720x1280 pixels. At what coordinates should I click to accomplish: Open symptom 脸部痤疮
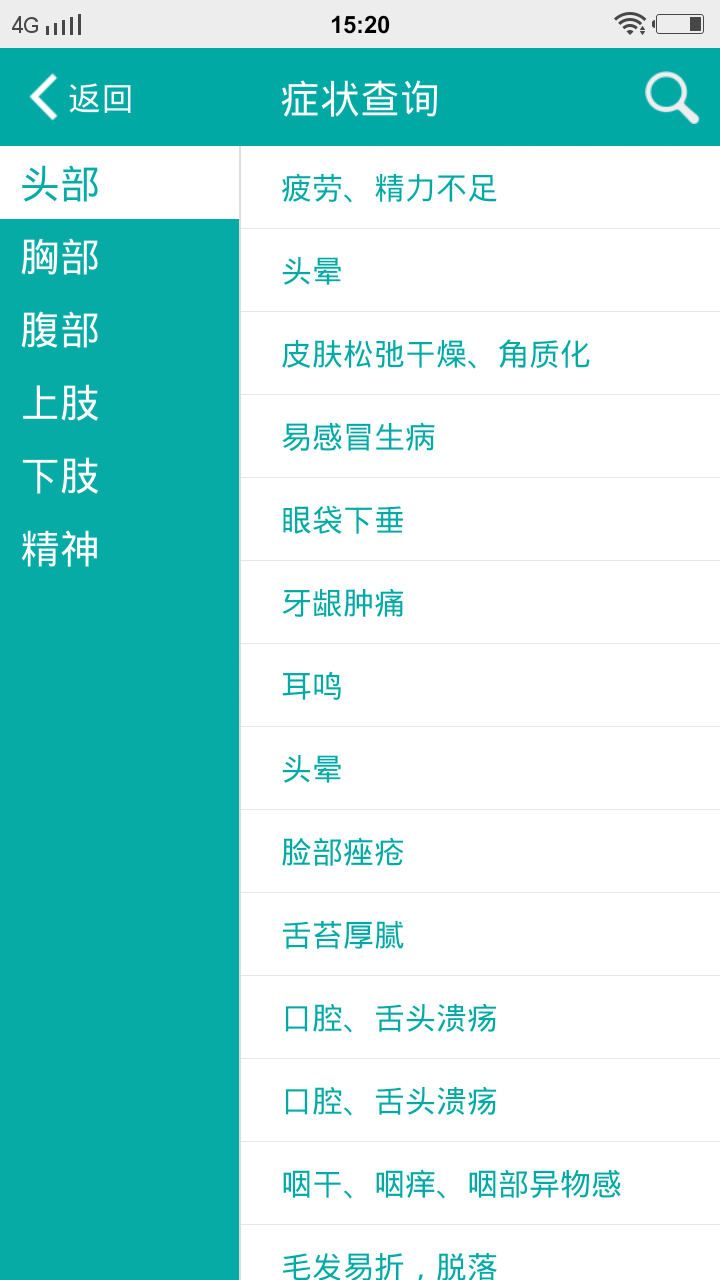pyautogui.click(x=343, y=852)
